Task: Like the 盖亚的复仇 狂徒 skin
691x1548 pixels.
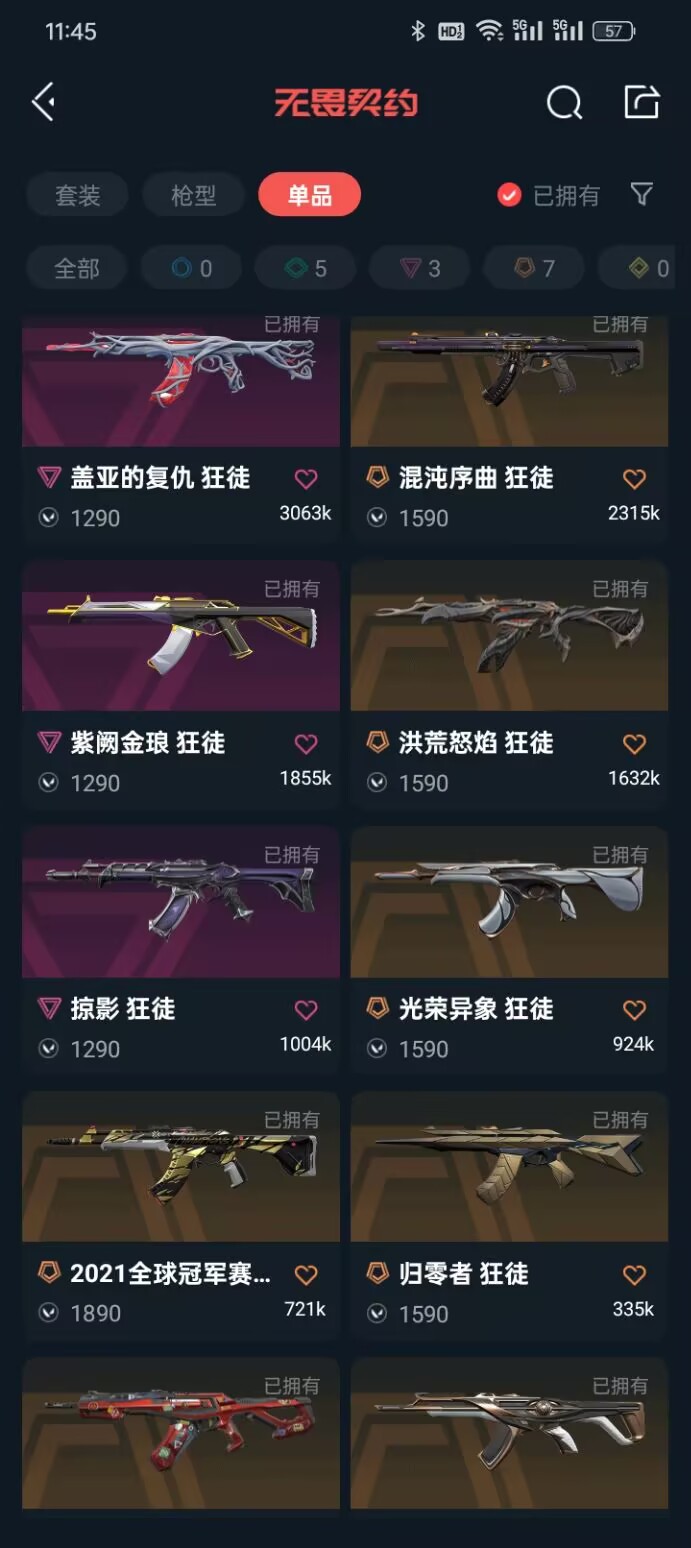Action: point(306,479)
